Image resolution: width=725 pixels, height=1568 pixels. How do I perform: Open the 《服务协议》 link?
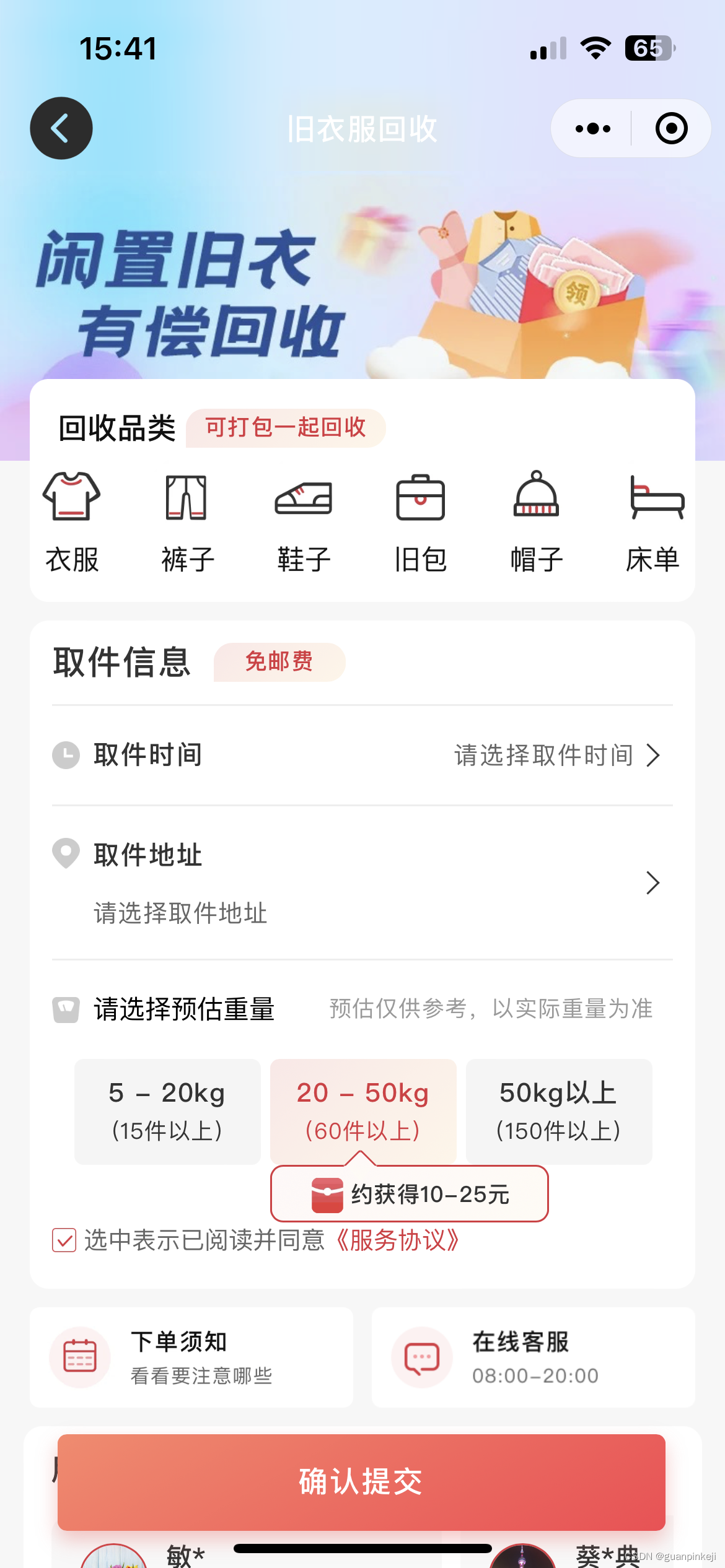tap(397, 1240)
